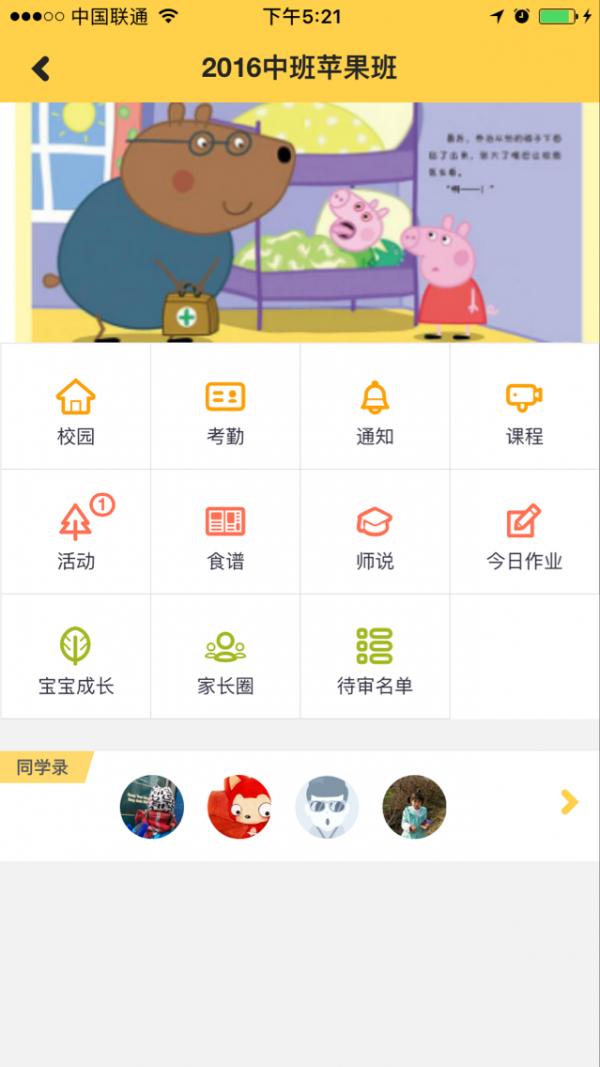Image resolution: width=600 pixels, height=1067 pixels.
Task: Go back from the class page
Action: pos(40,68)
